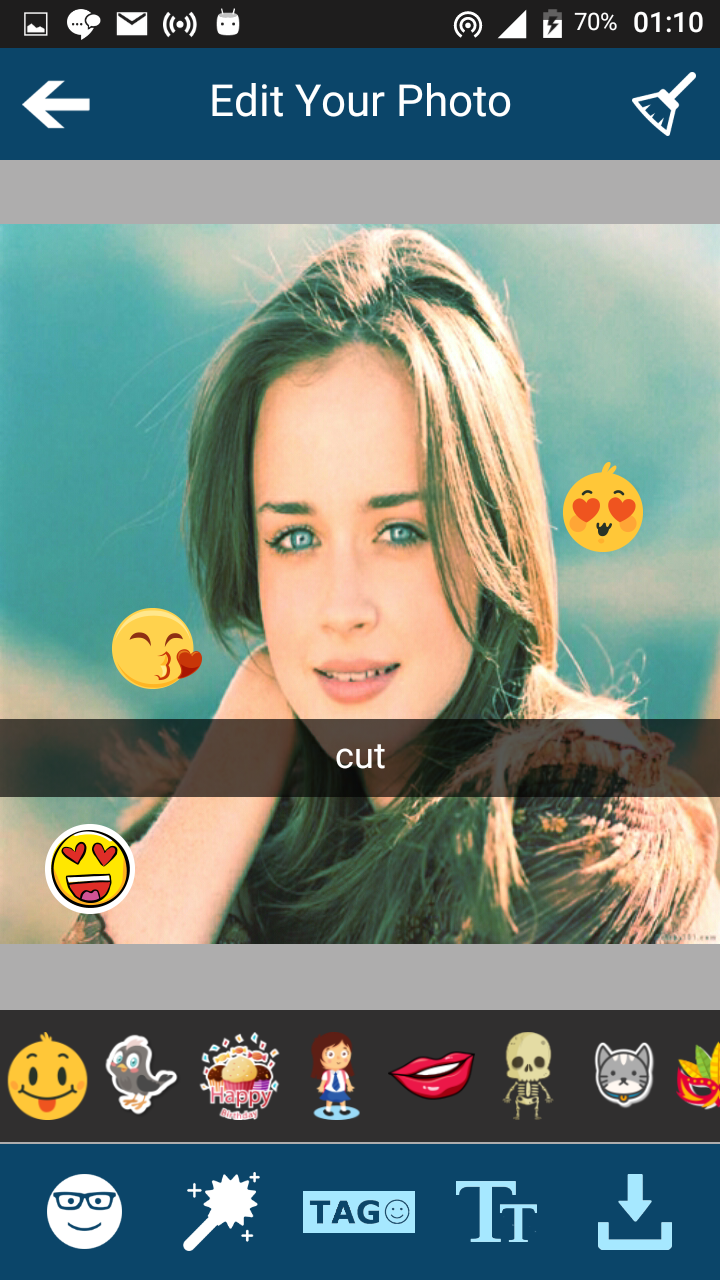Select the smiley face sticker with tongue

48,1077
